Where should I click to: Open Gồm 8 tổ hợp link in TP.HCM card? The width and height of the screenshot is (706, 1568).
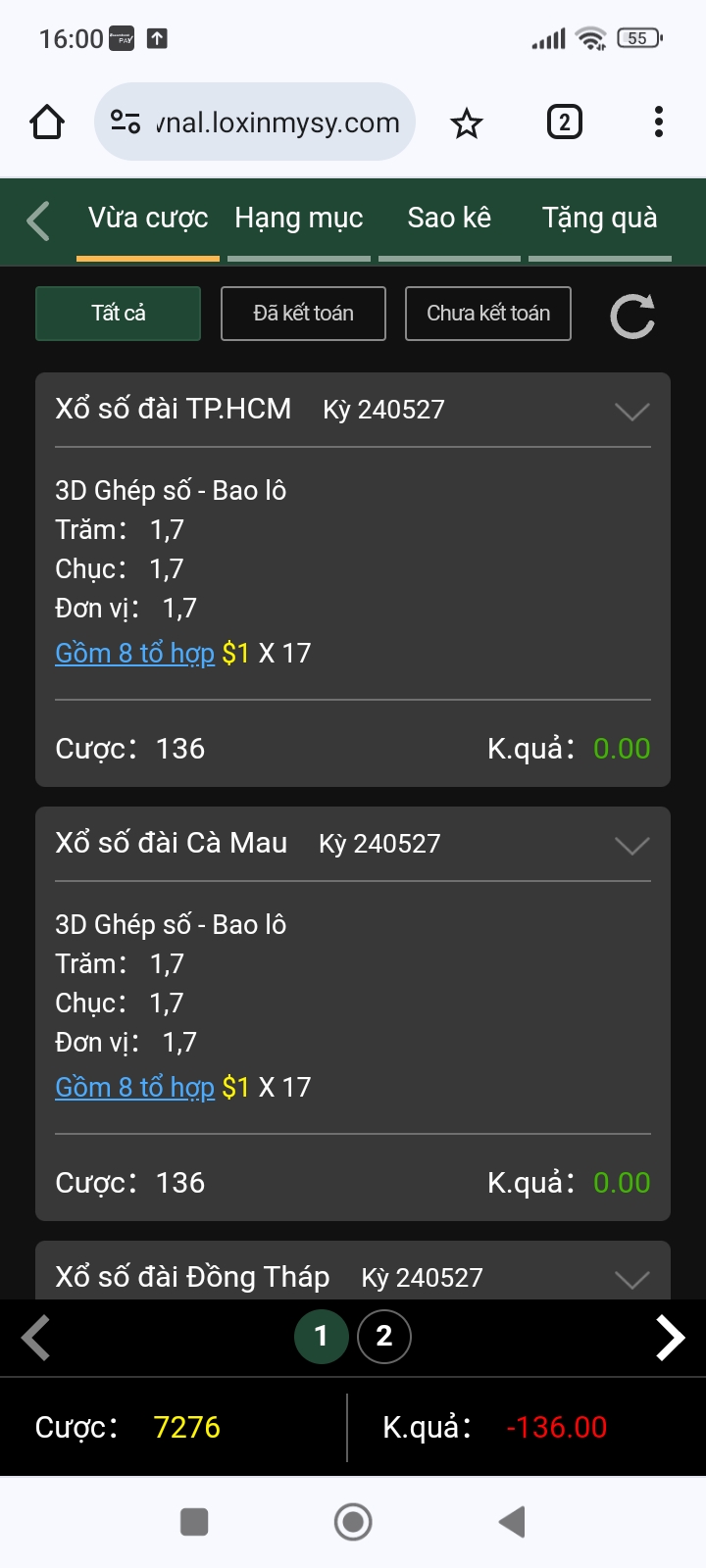(134, 654)
